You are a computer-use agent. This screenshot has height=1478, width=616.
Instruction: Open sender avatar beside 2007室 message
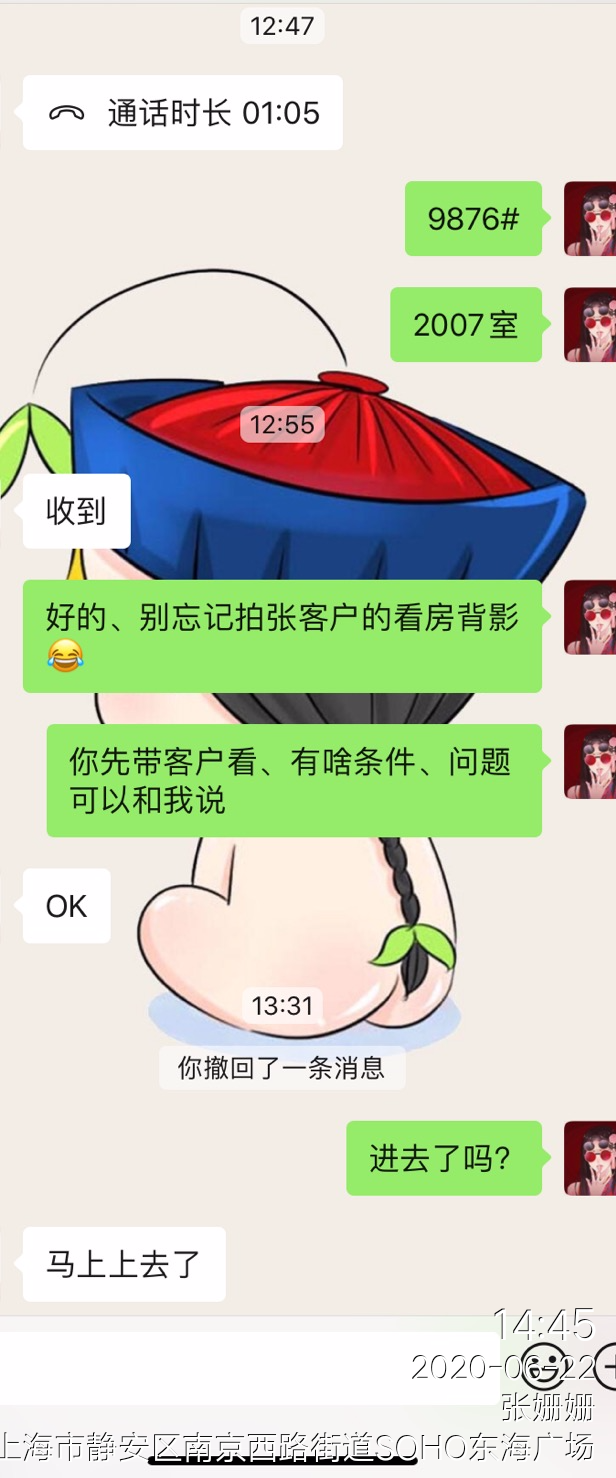coord(590,324)
